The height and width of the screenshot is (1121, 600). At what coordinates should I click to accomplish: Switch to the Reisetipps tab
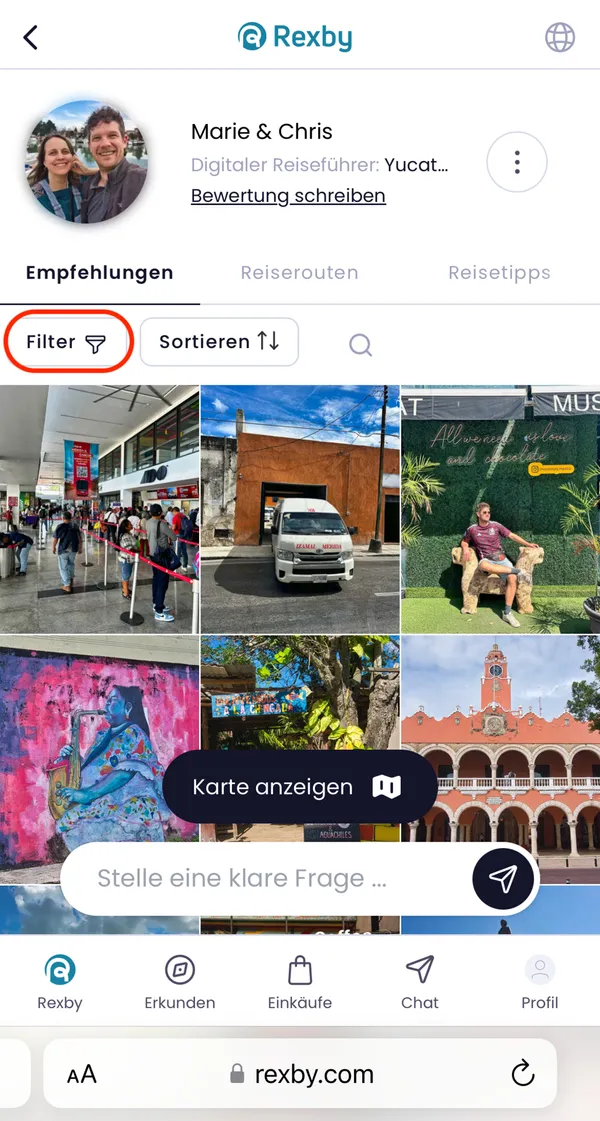(499, 273)
